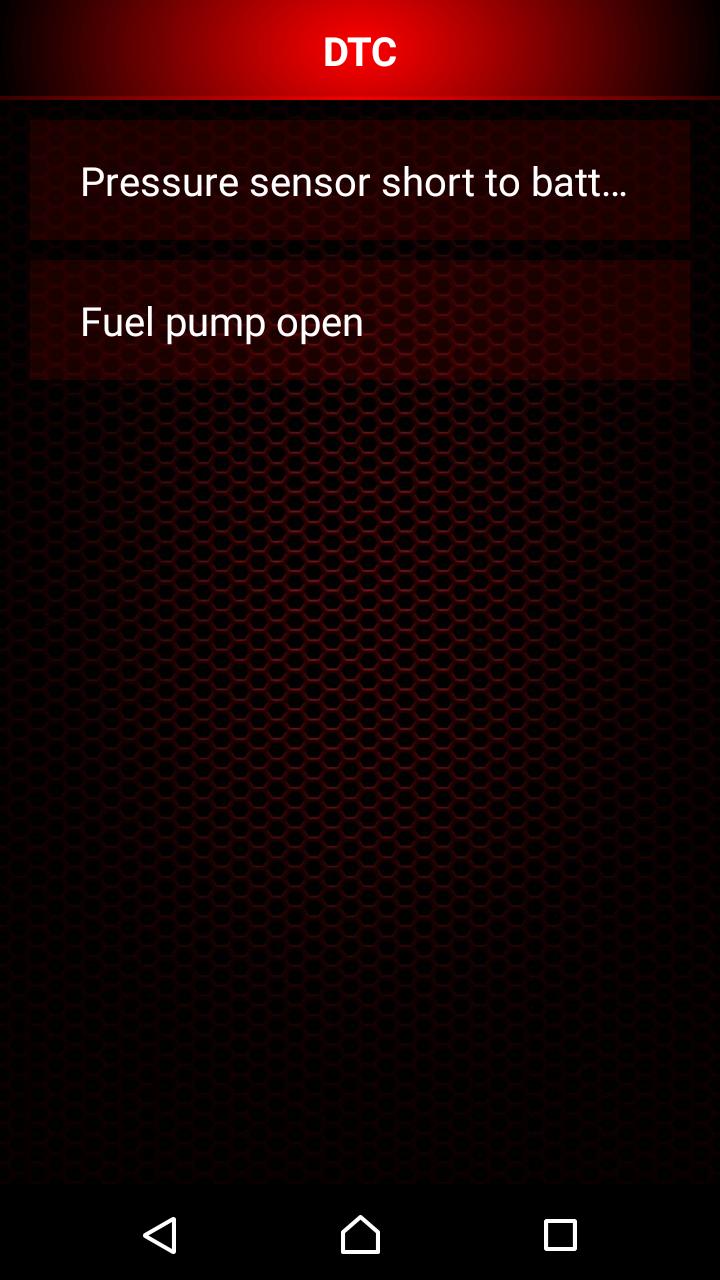Go back using the system back button
Screen dimensions: 720x1280
pyautogui.click(x=160, y=1235)
